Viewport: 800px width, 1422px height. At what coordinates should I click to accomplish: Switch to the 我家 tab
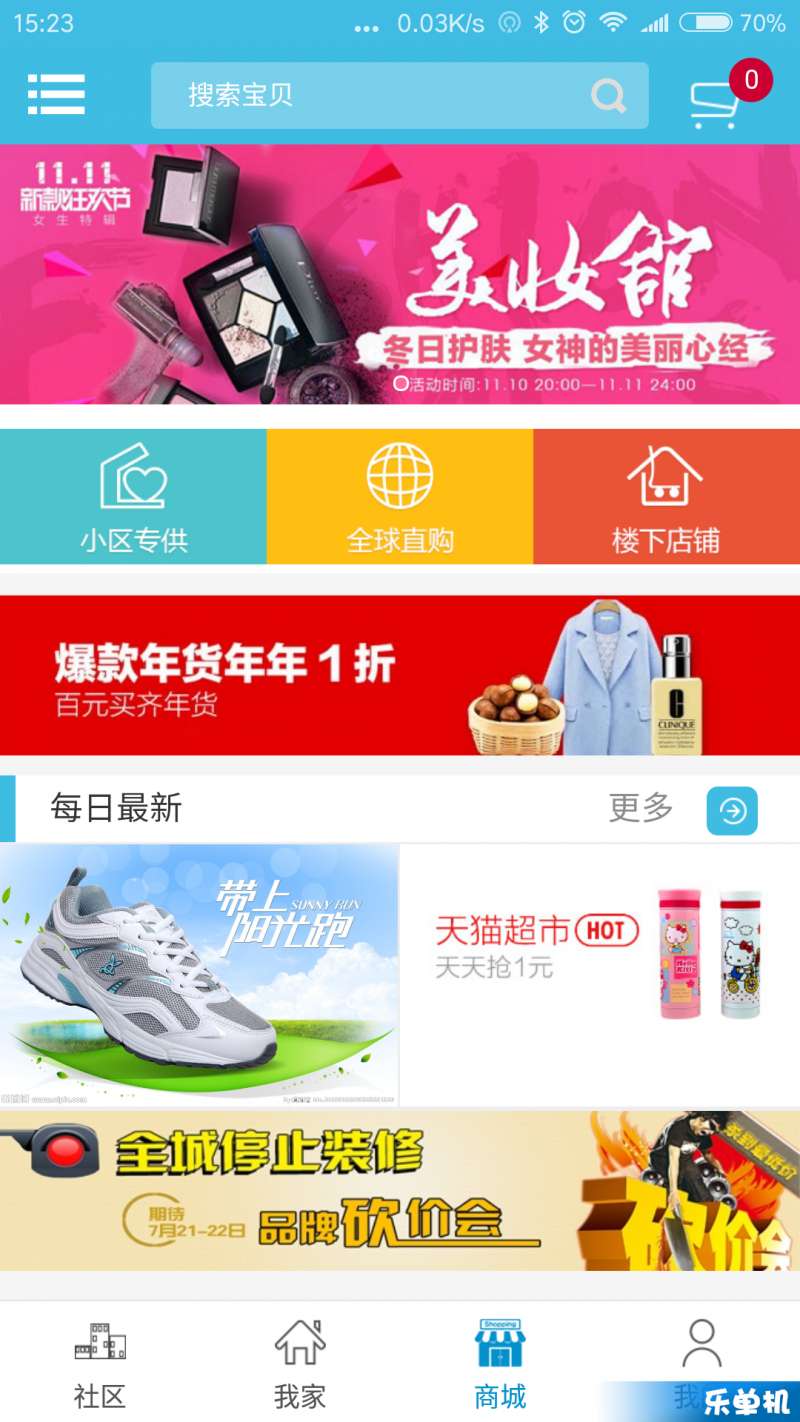click(300, 1363)
